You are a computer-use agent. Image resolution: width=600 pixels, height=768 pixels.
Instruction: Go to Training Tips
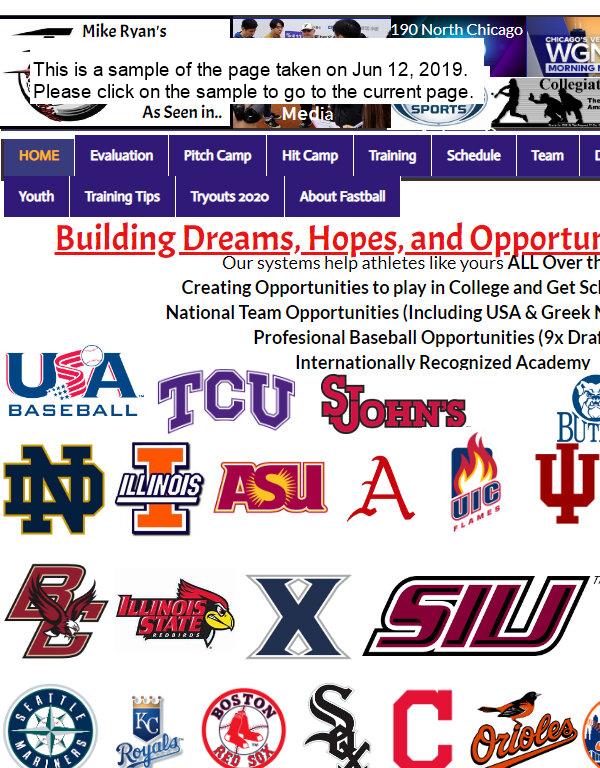tap(122, 197)
